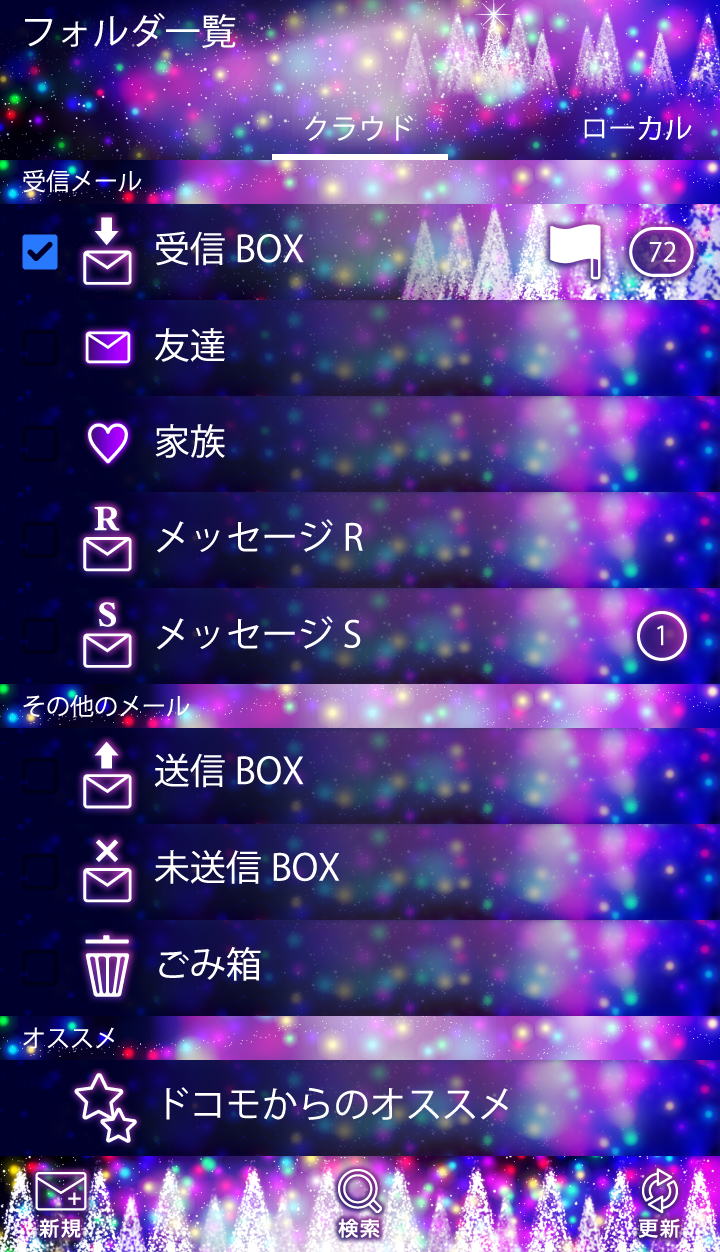Viewport: 720px width, 1252px height.
Task: Select the クラウド tab
Action: (359, 128)
